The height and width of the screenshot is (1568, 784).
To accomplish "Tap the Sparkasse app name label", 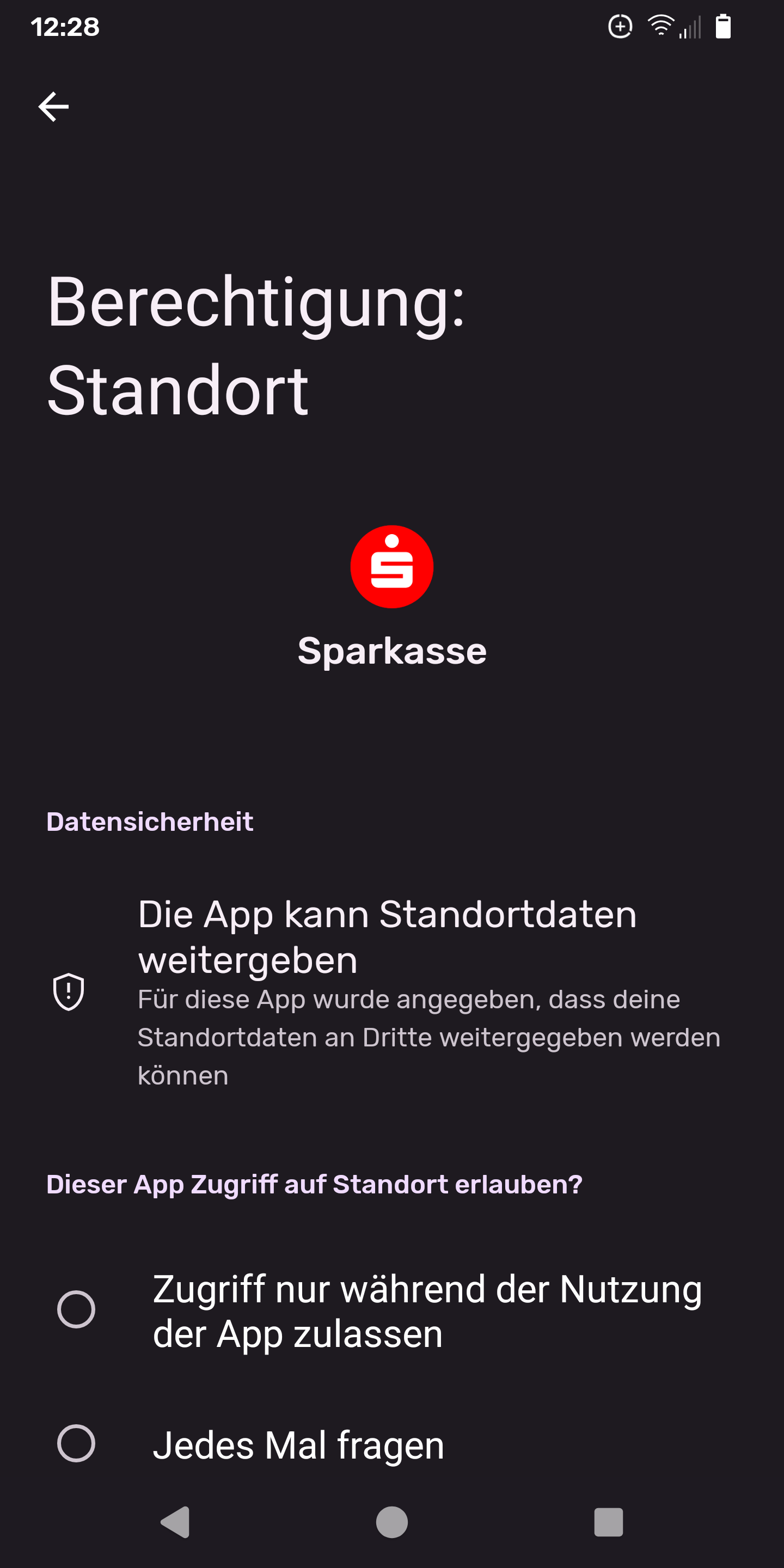I will click(391, 651).
